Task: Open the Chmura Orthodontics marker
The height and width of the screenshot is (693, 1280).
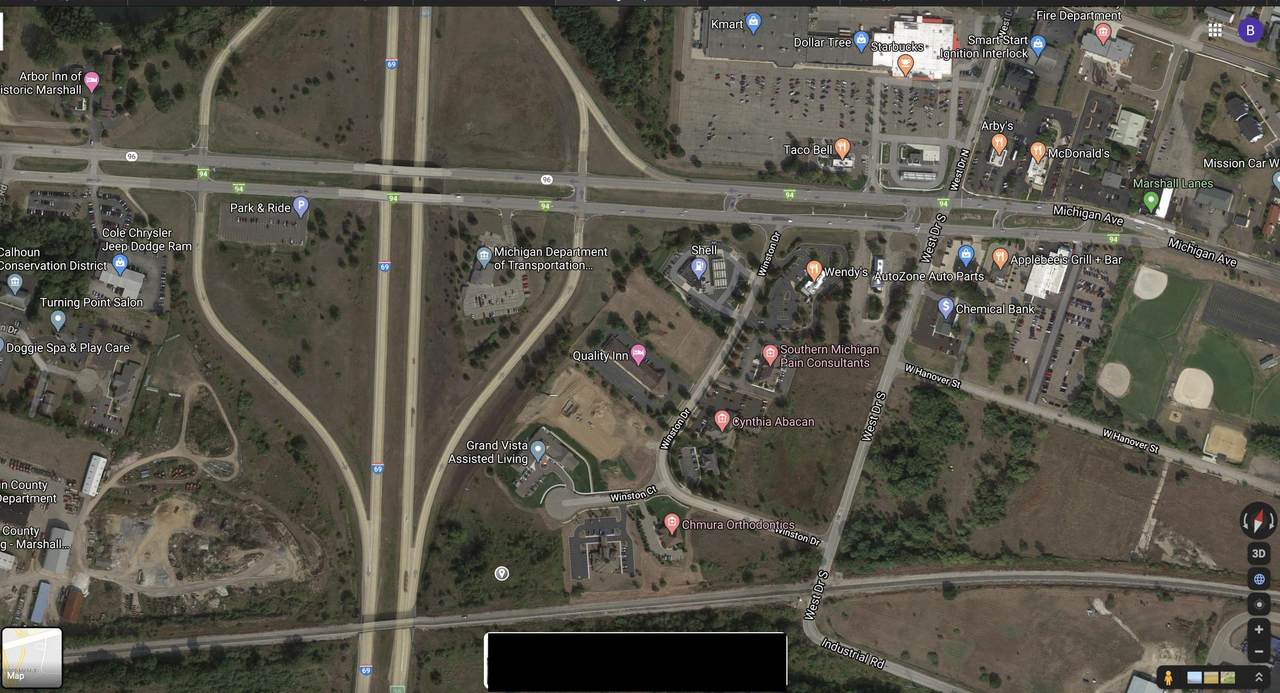Action: [672, 523]
